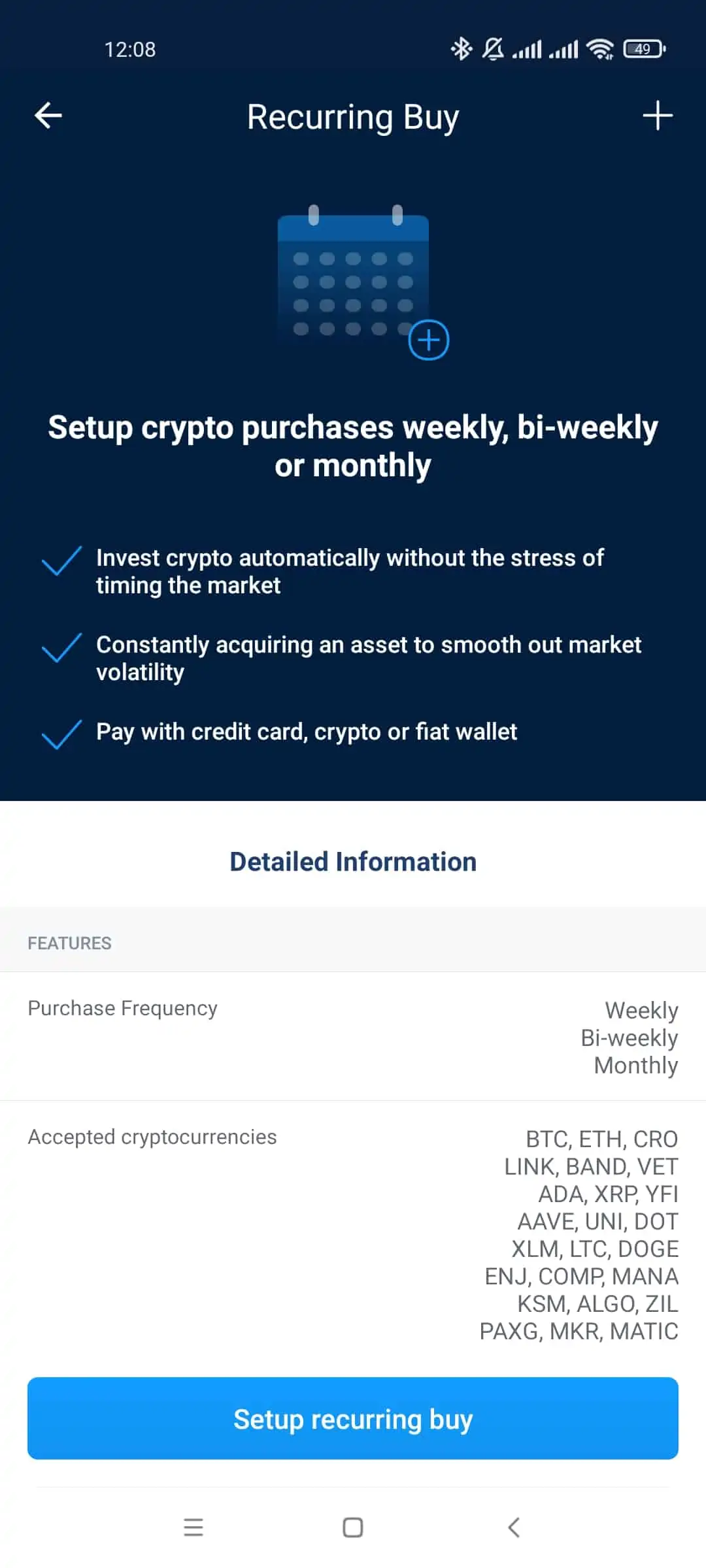Go back using the top-left arrow
This screenshot has height=1568, width=706.
[x=48, y=116]
